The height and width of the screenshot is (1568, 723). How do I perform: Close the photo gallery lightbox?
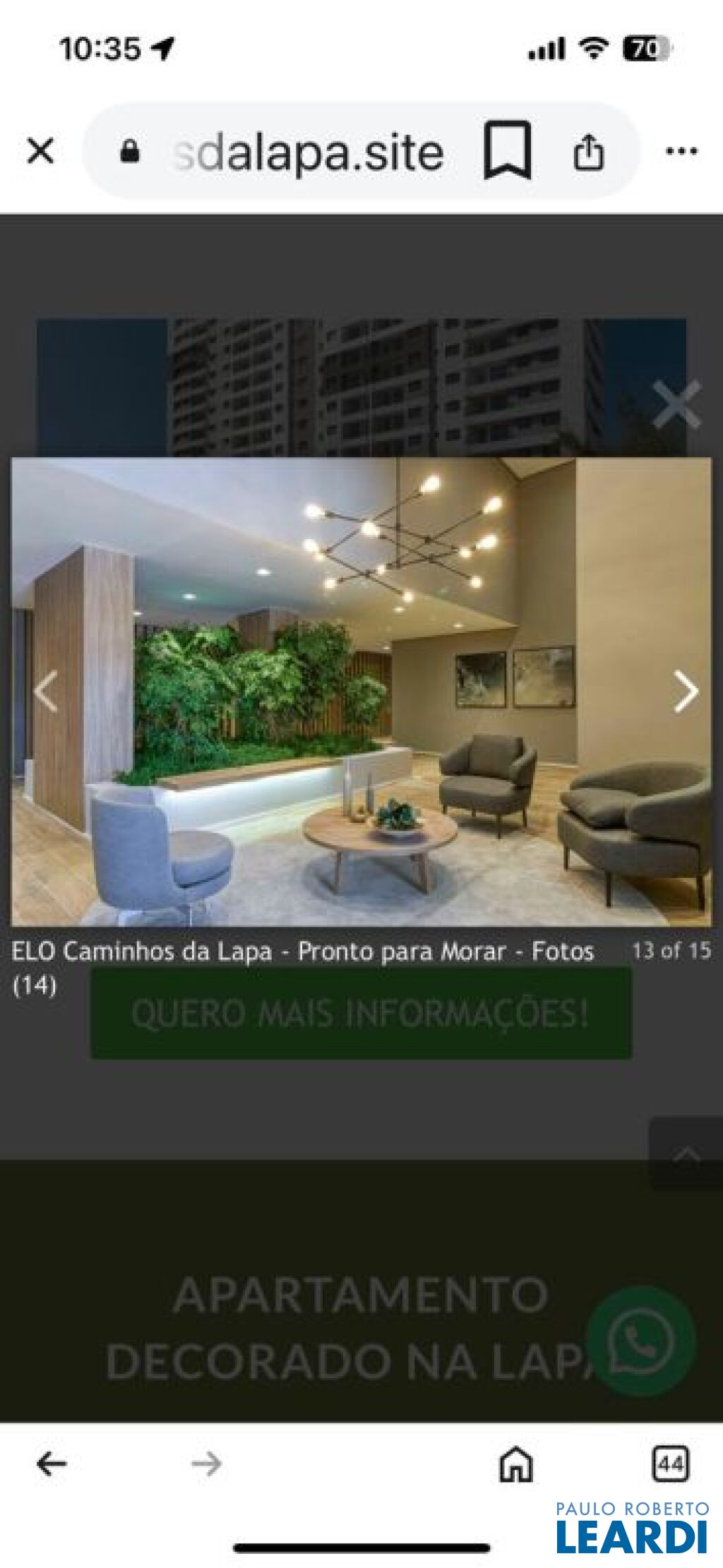pos(676,405)
